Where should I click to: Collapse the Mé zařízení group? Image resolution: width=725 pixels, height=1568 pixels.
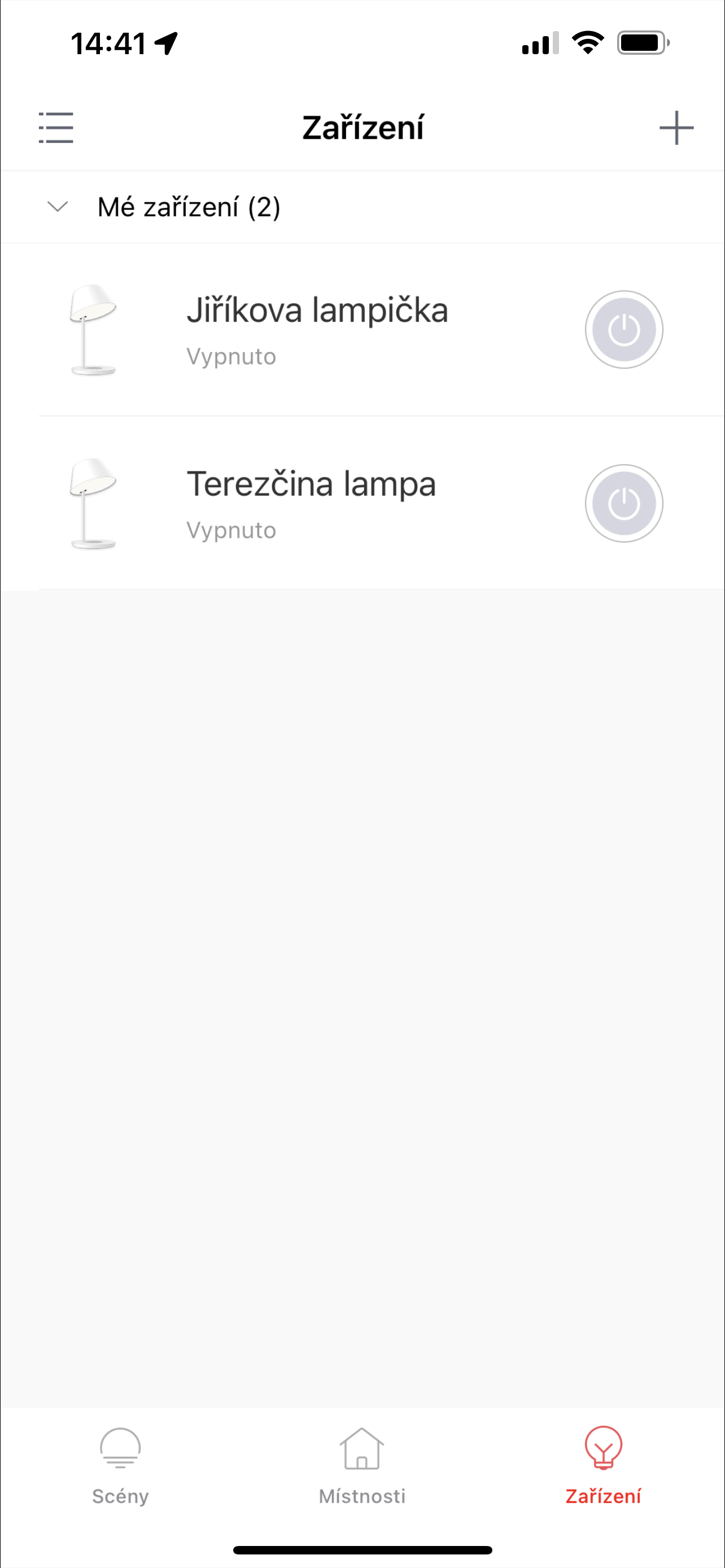pyautogui.click(x=58, y=207)
